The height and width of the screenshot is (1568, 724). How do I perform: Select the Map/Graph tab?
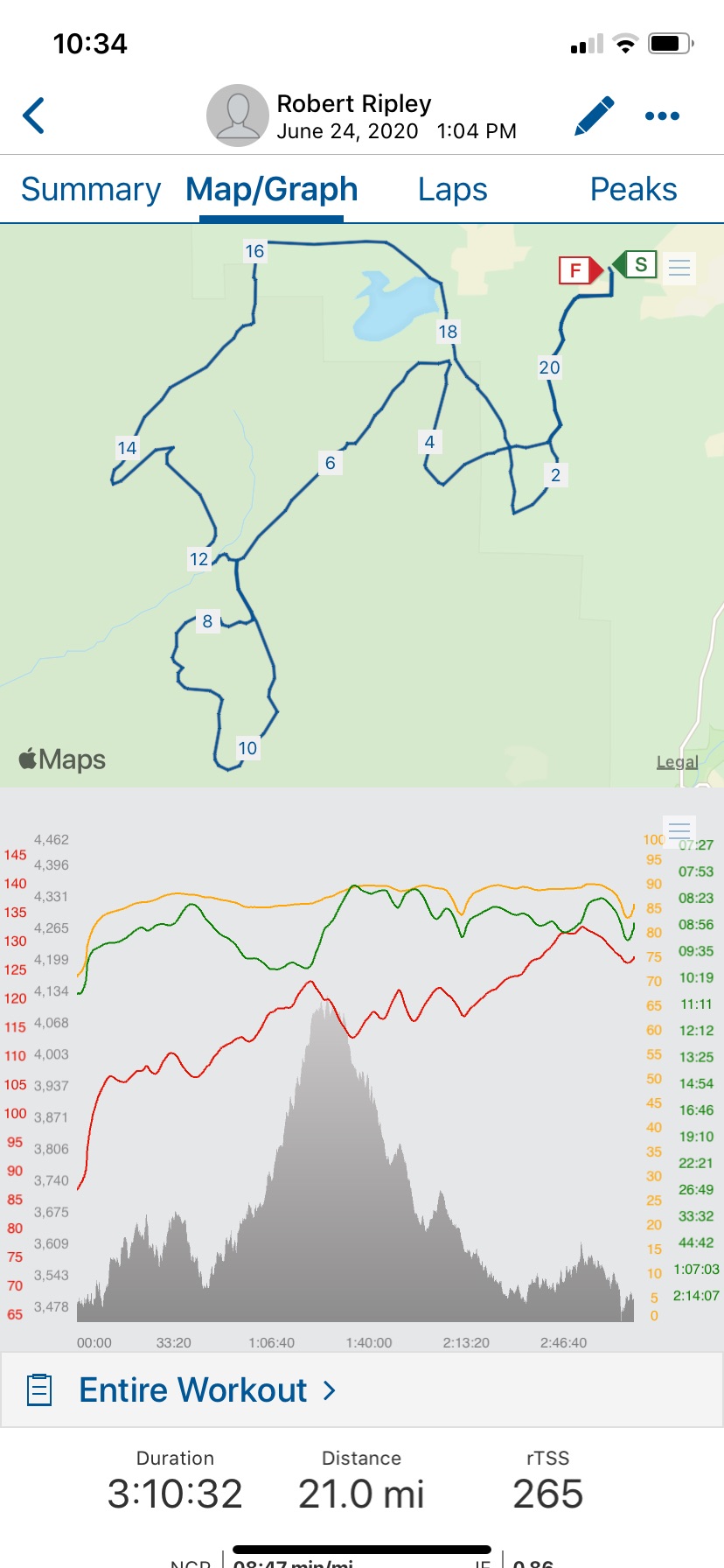(272, 189)
